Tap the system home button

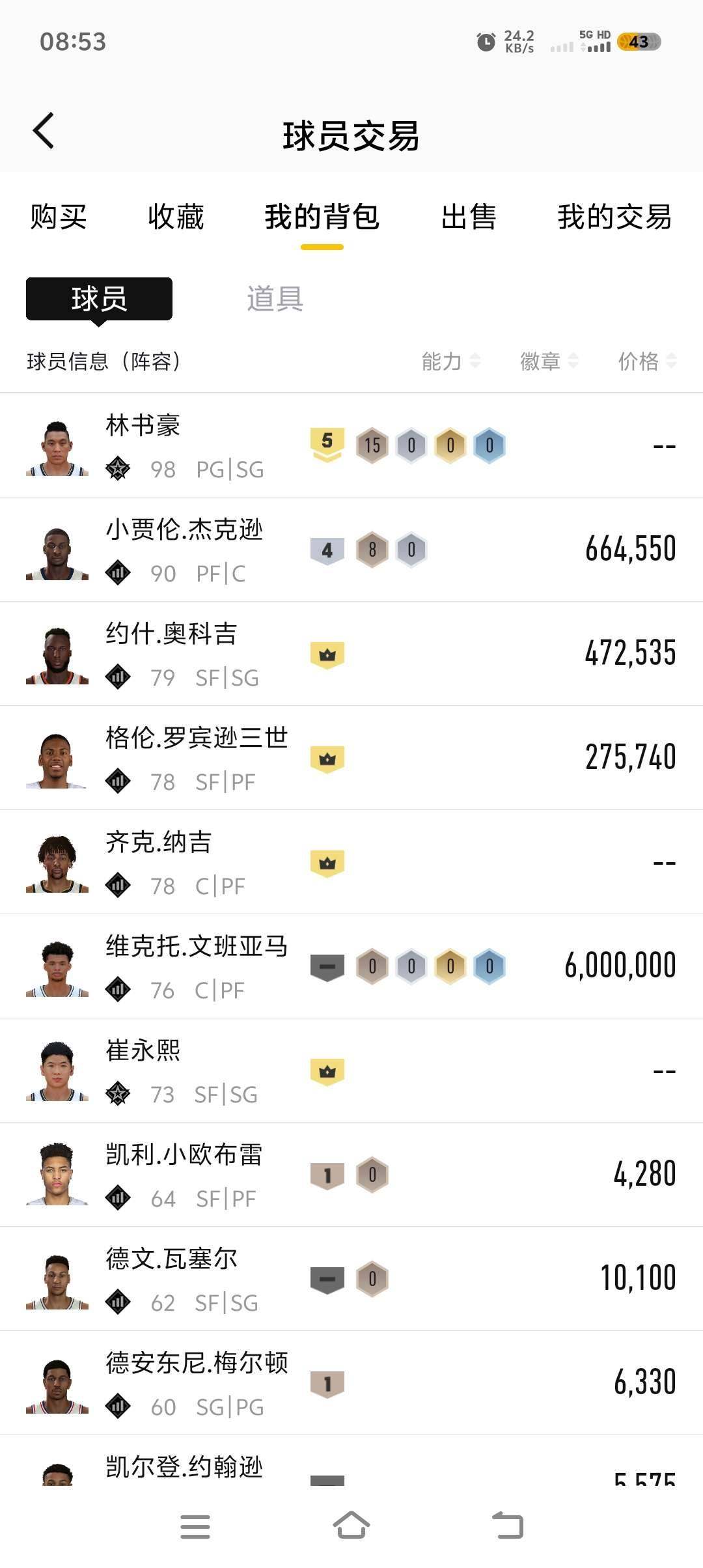(x=351, y=1526)
